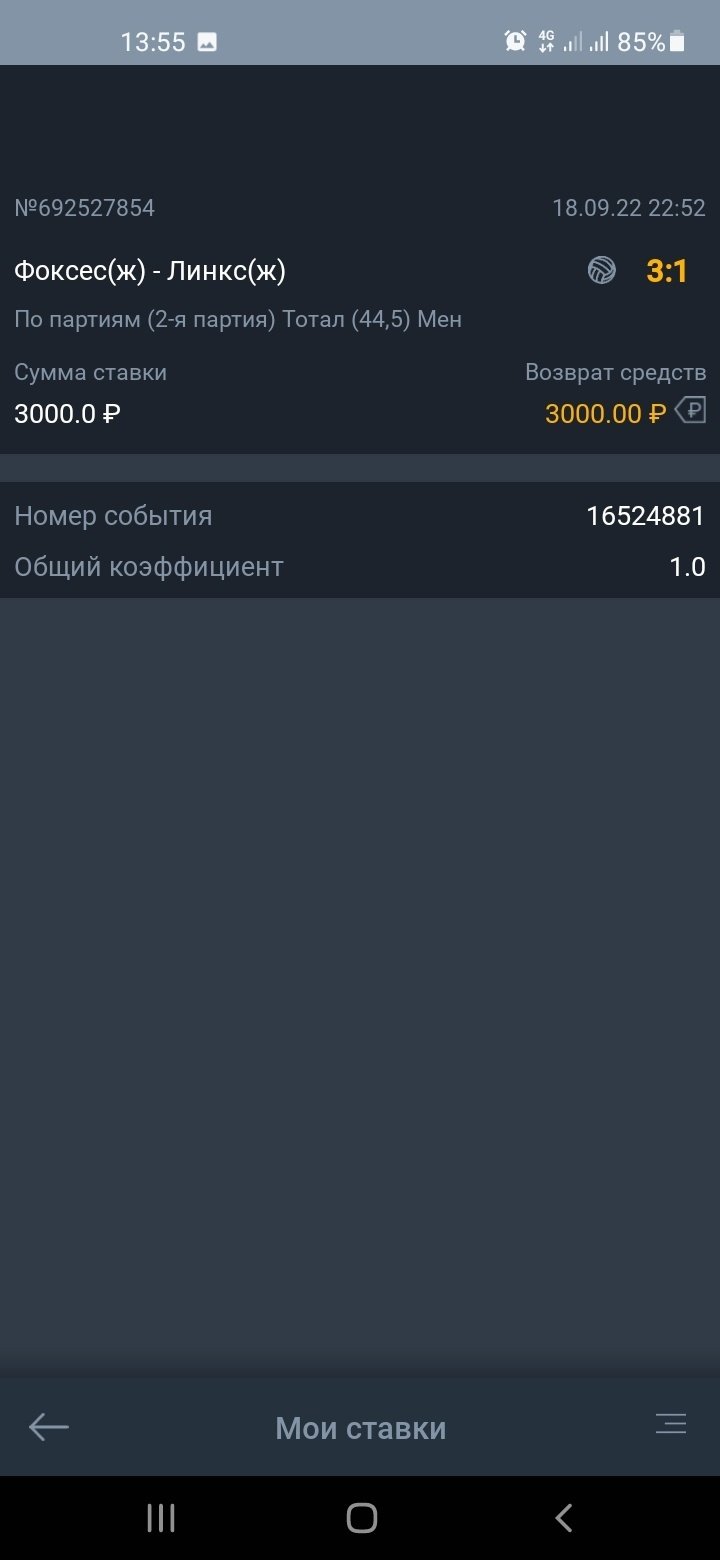Open the Фоксес(ж) - Линкс(ж) bet card
This screenshot has width=720, height=1560.
pos(150,271)
